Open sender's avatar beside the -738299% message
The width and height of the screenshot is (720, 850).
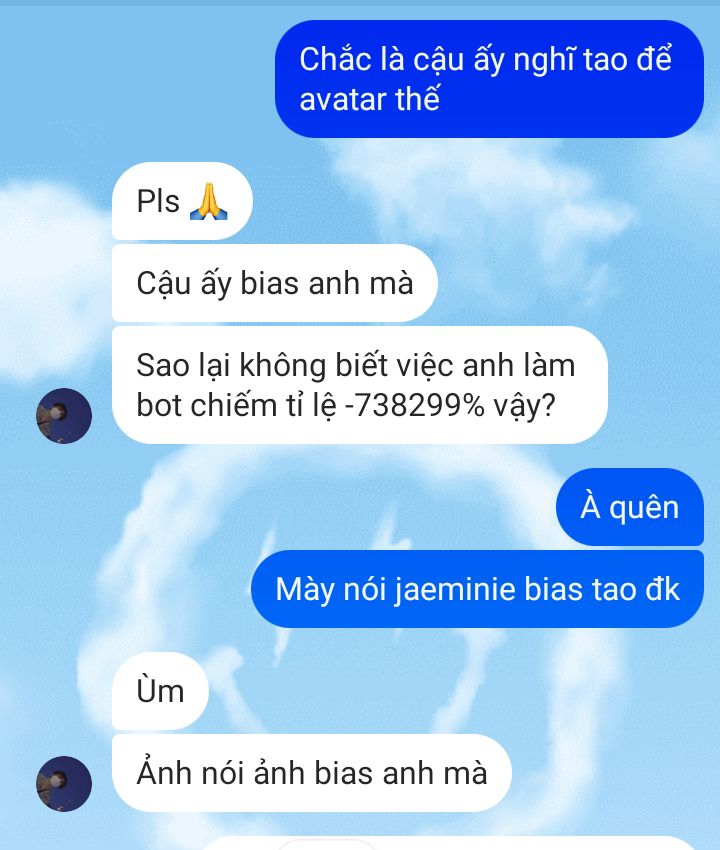(64, 415)
